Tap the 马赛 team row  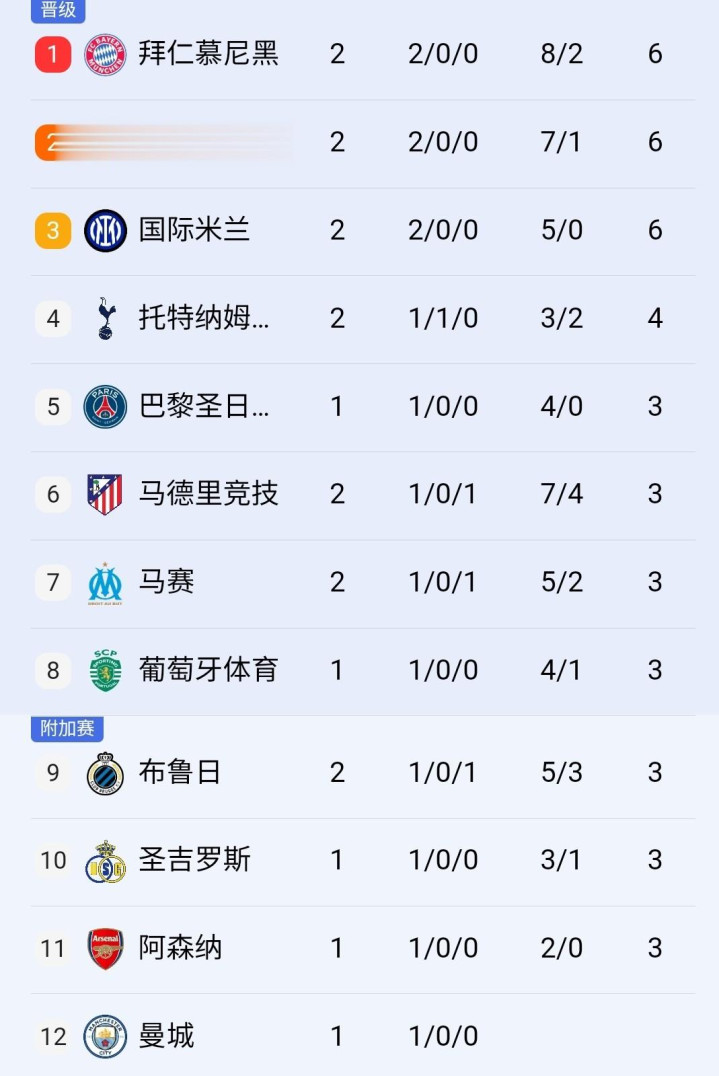166,582
